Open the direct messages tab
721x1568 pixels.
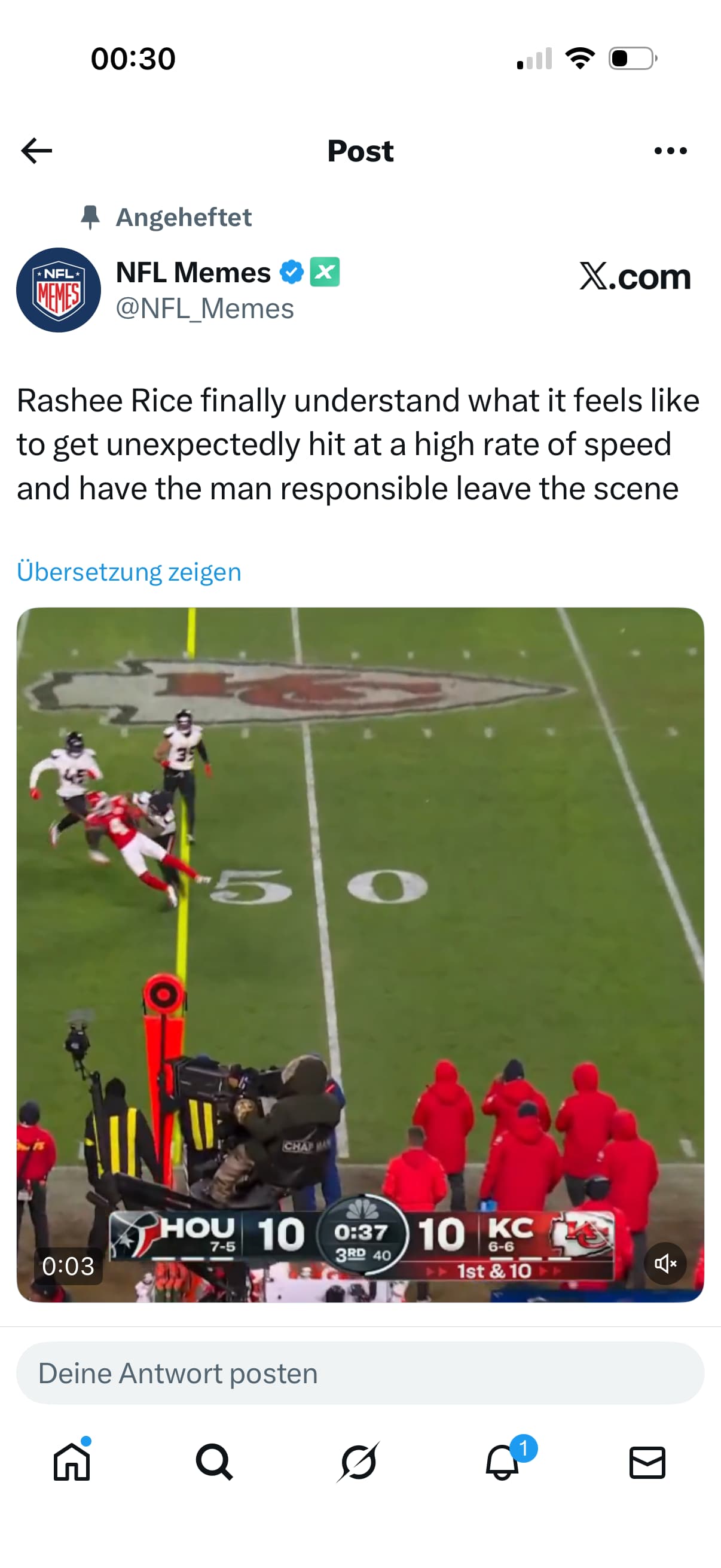tap(647, 1462)
